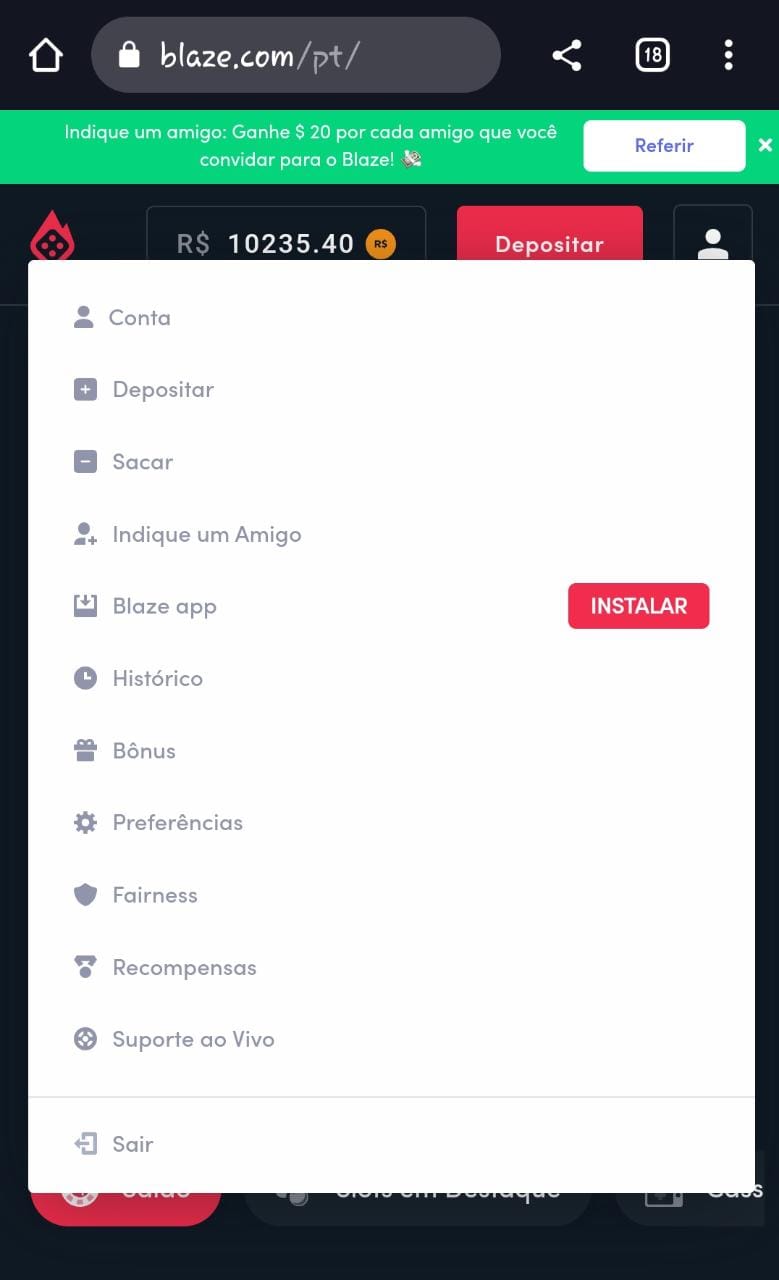Viewport: 779px width, 1280px height.
Task: Open the Blaze app download icon
Action: point(85,605)
